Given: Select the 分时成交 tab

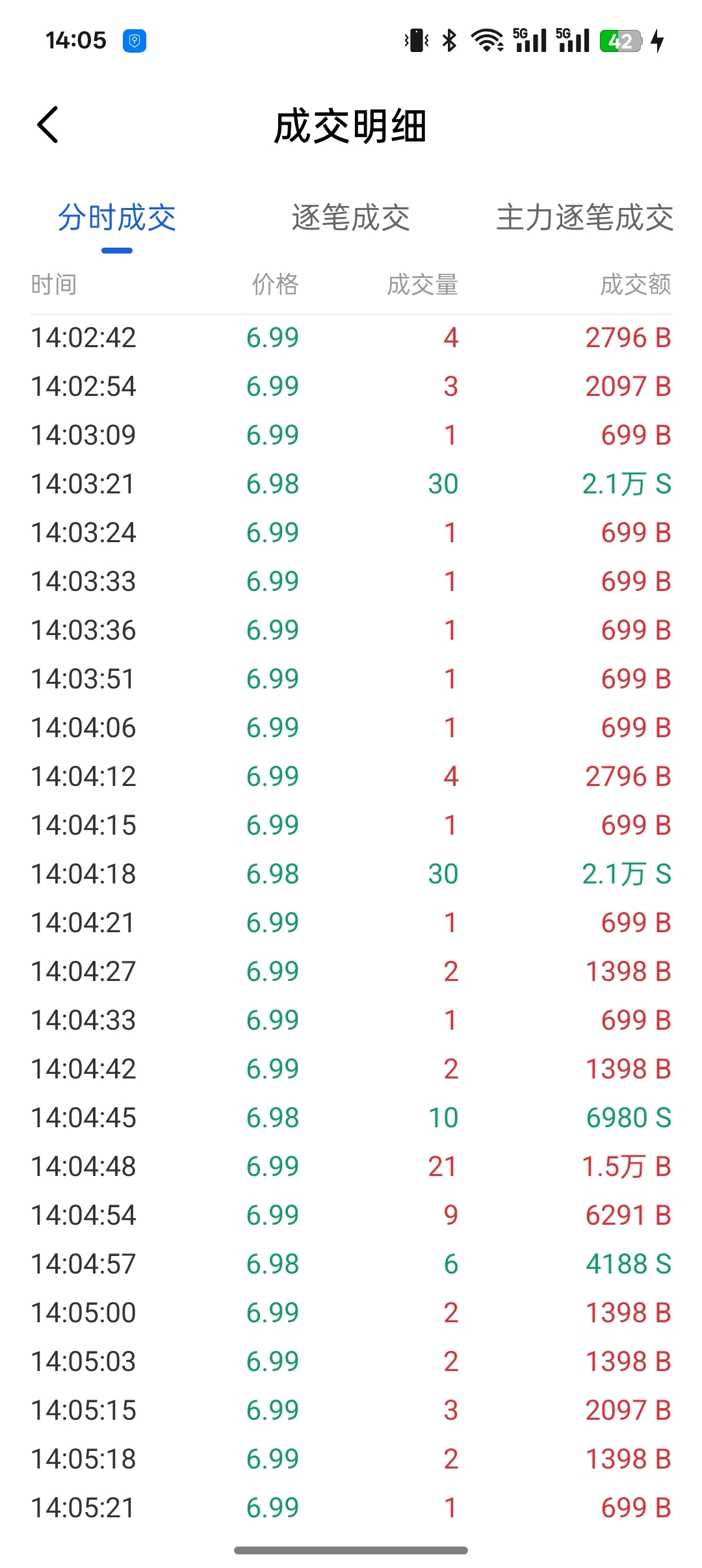Looking at the screenshot, I should [117, 218].
